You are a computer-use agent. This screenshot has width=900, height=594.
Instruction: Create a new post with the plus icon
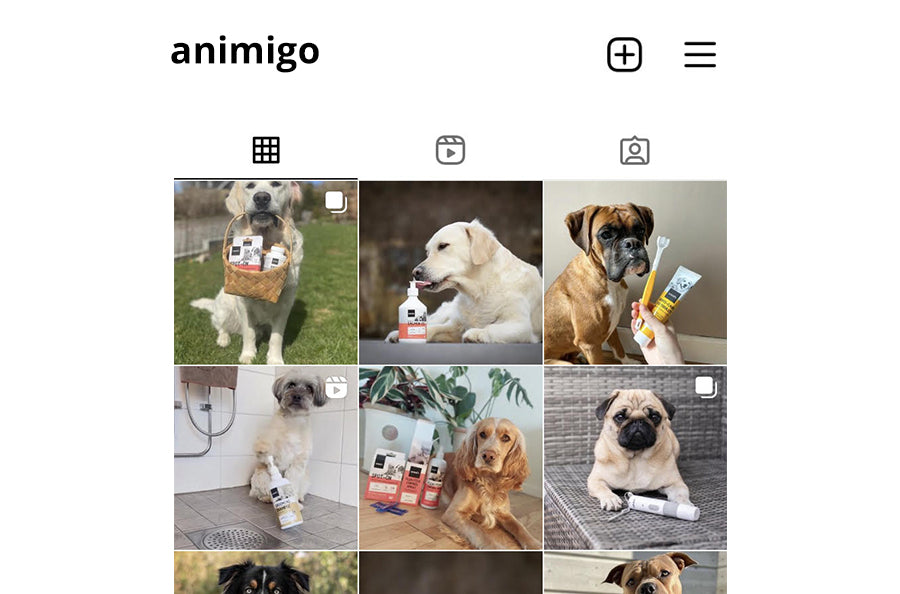click(x=624, y=55)
